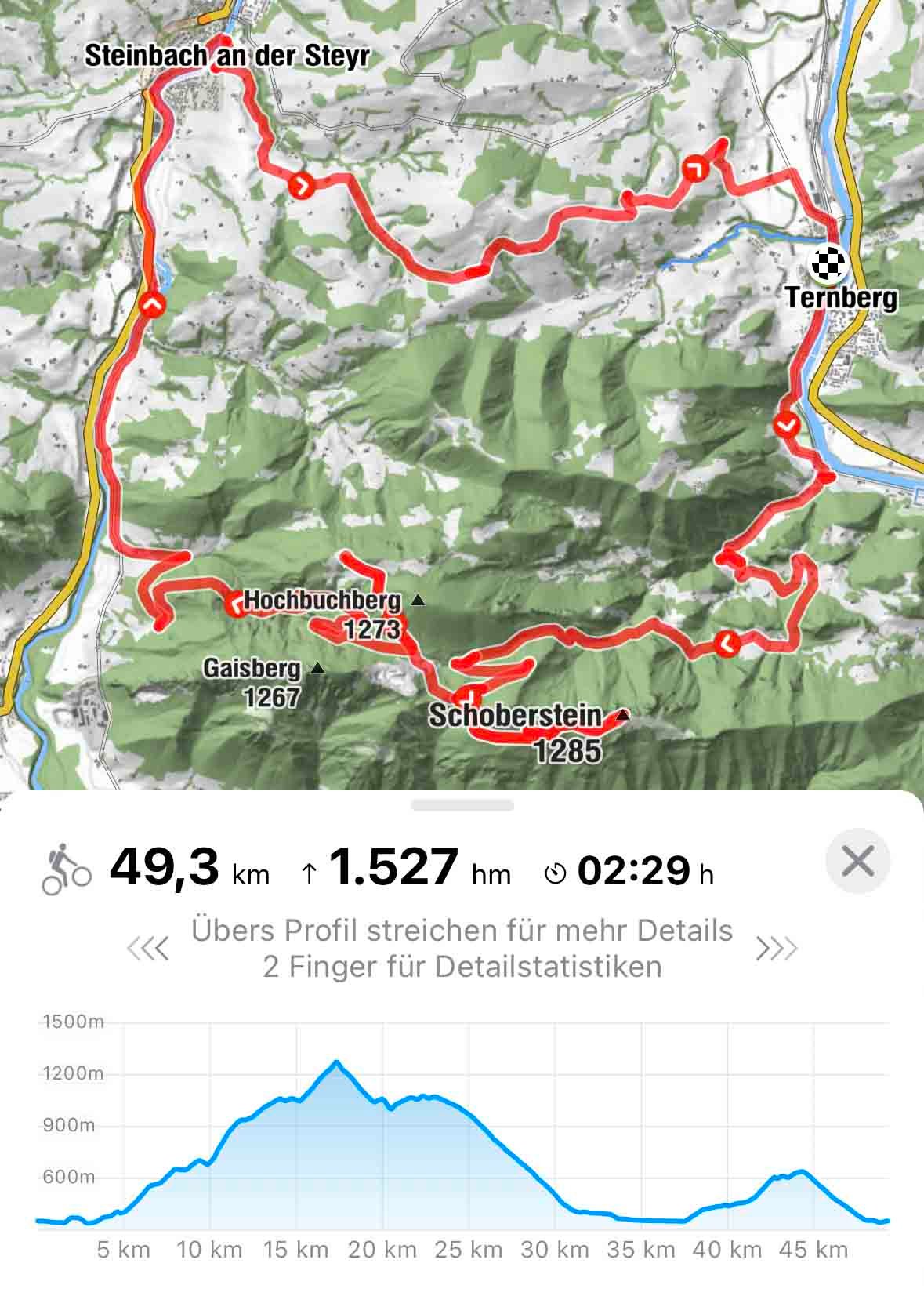The height and width of the screenshot is (1296, 924).
Task: Tap the checkered finish marker at Ternberg
Action: (829, 264)
